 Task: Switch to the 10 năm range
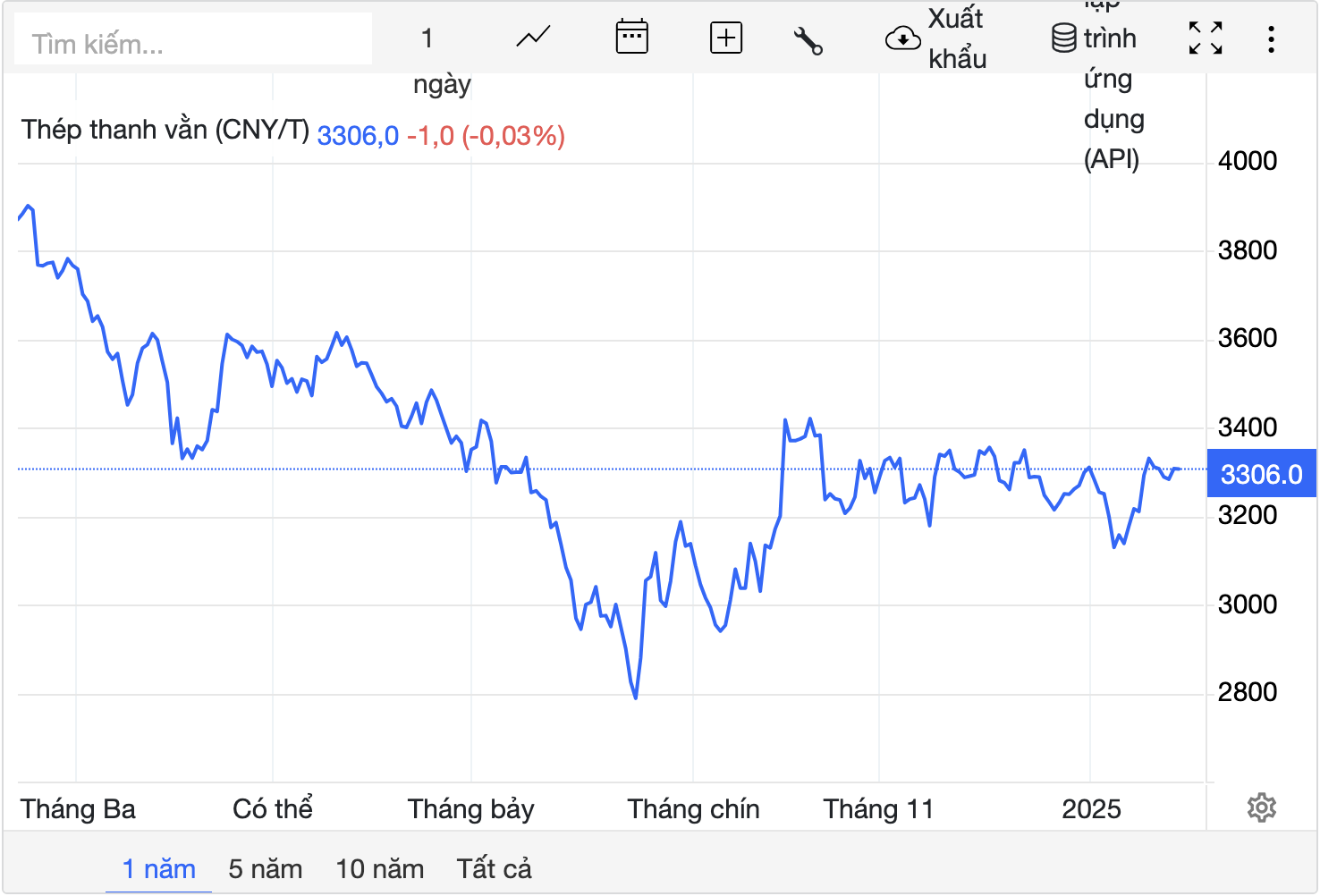coord(379,868)
